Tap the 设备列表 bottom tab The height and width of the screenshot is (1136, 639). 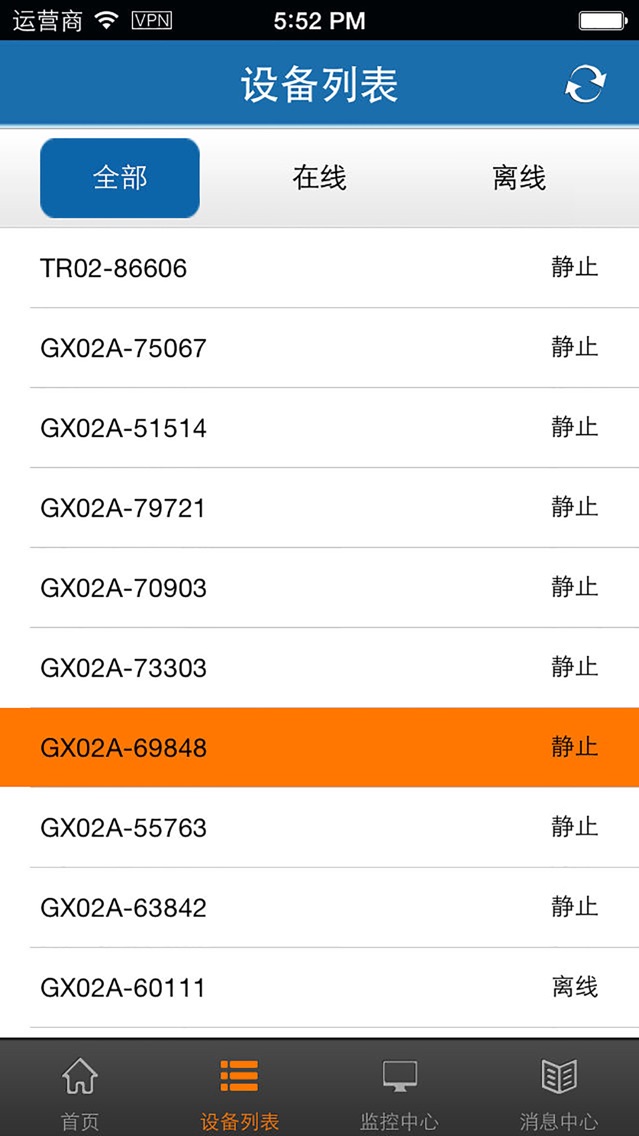click(x=240, y=1089)
